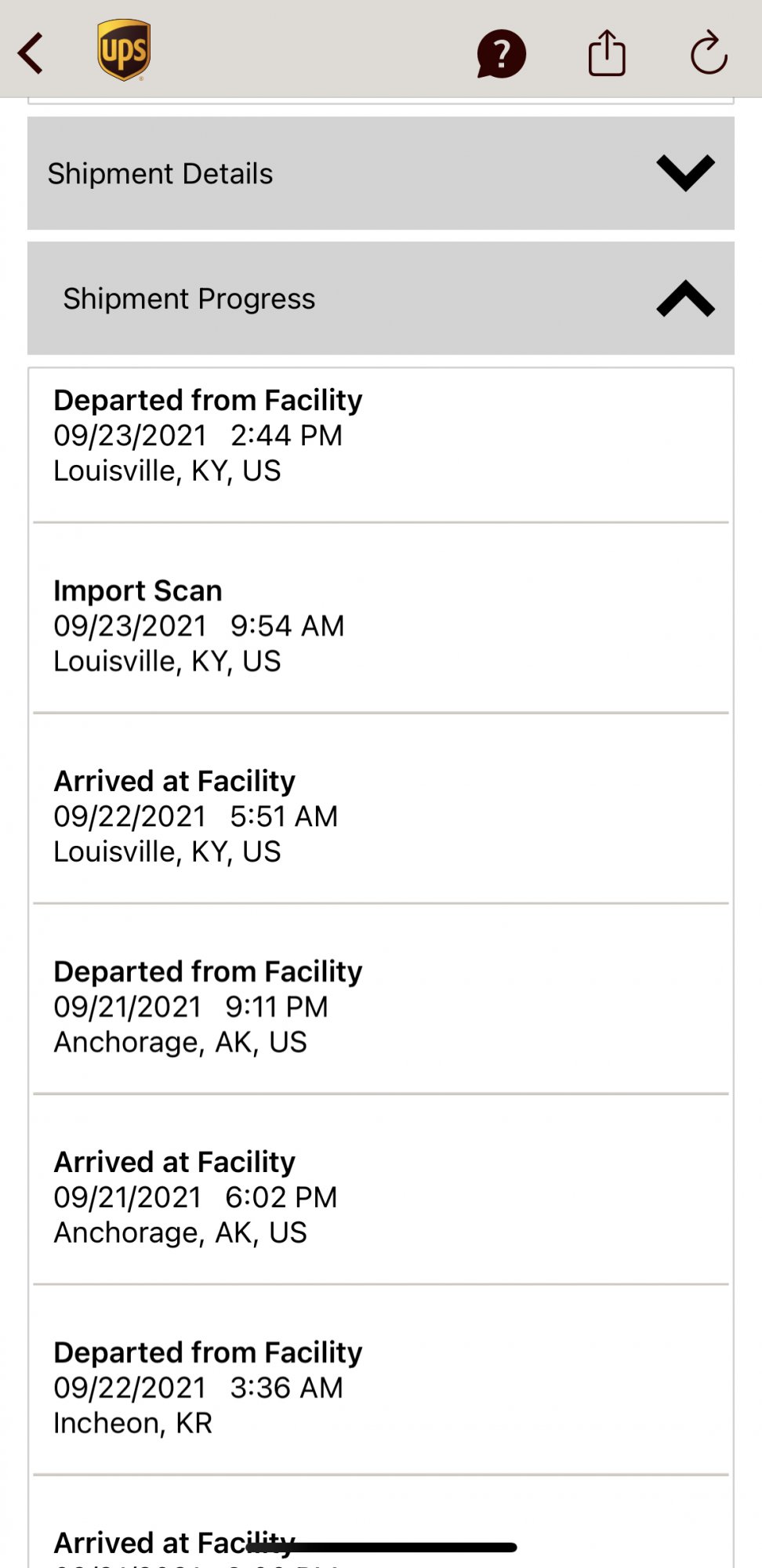Refresh the tracking information
The width and height of the screenshot is (762, 1568).
[709, 53]
